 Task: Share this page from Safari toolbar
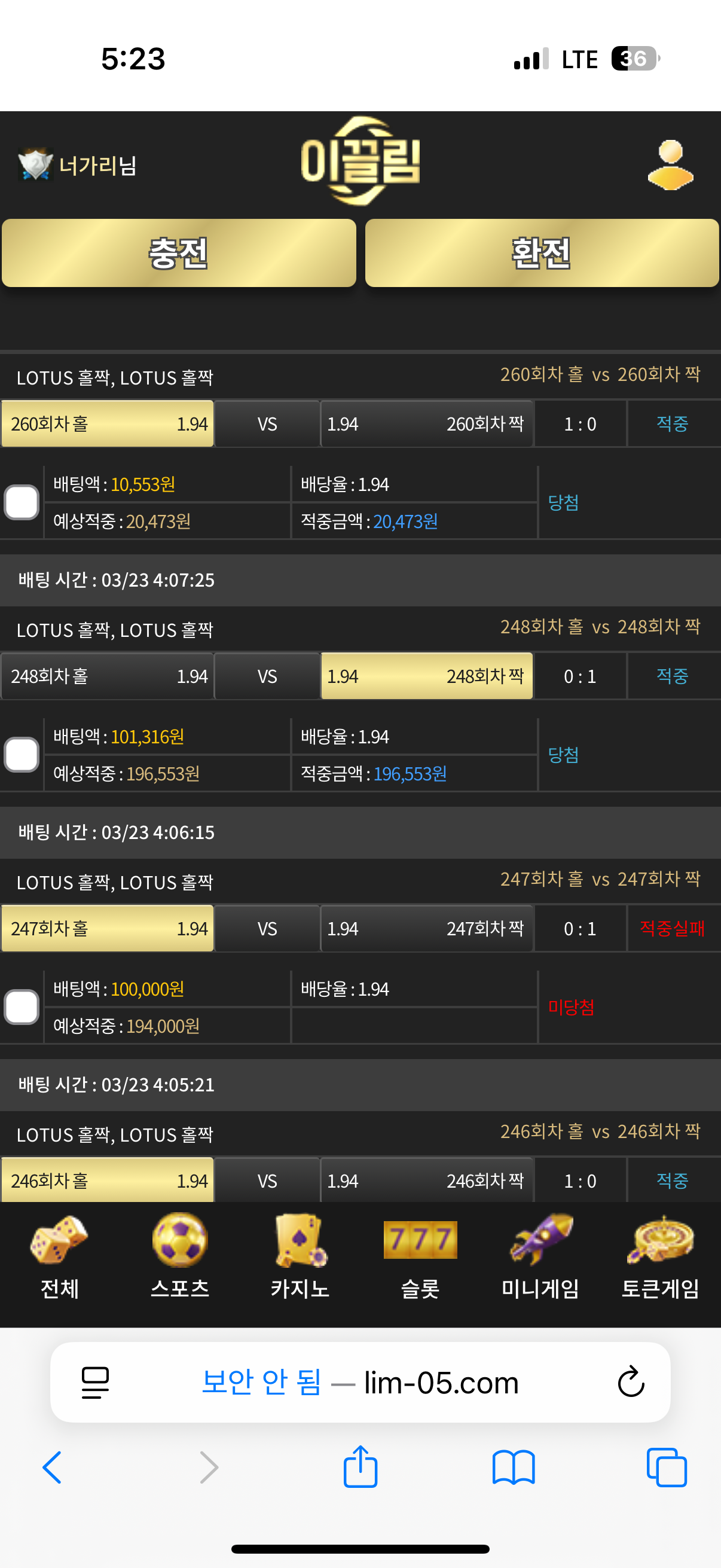point(360,1466)
